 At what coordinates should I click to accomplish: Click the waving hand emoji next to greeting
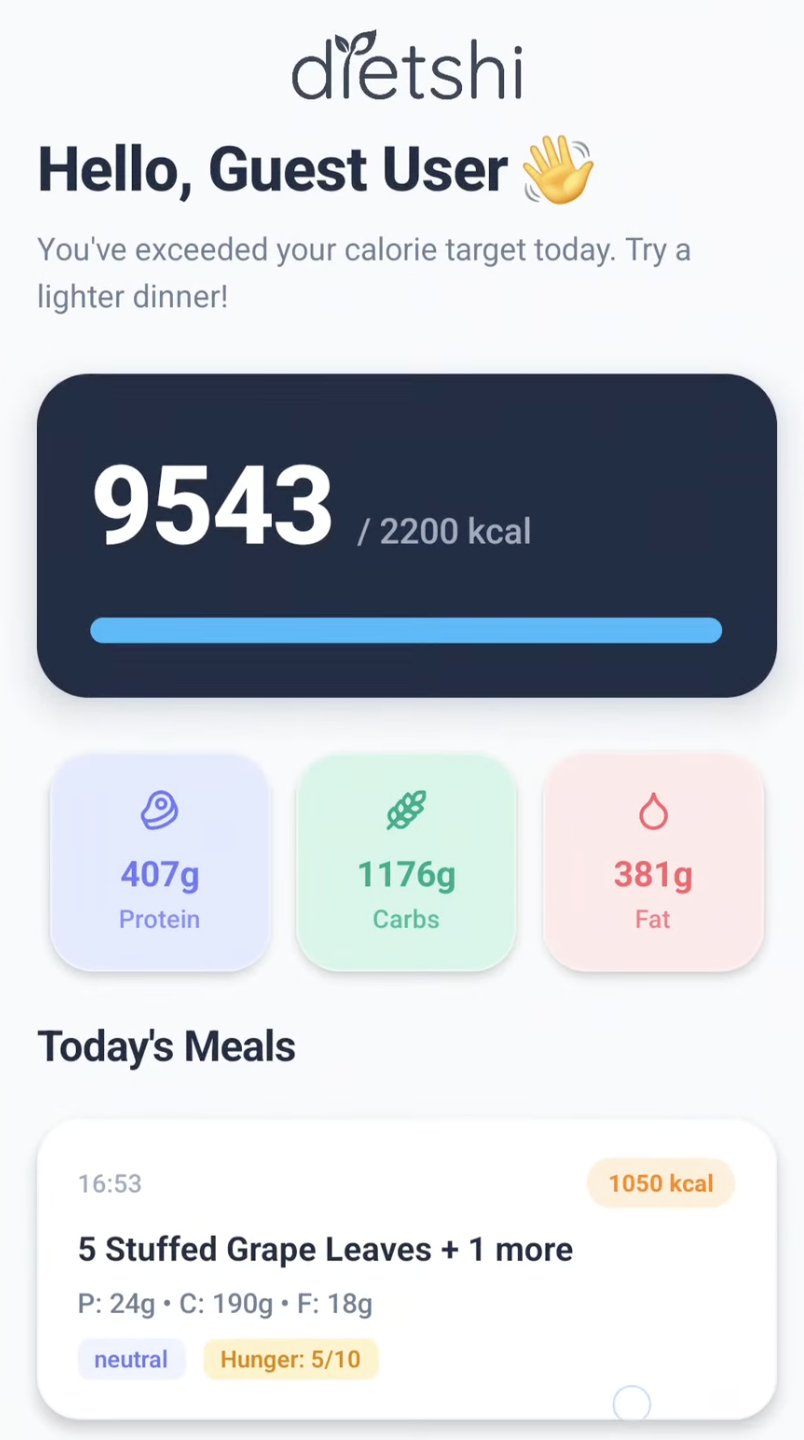point(558,168)
